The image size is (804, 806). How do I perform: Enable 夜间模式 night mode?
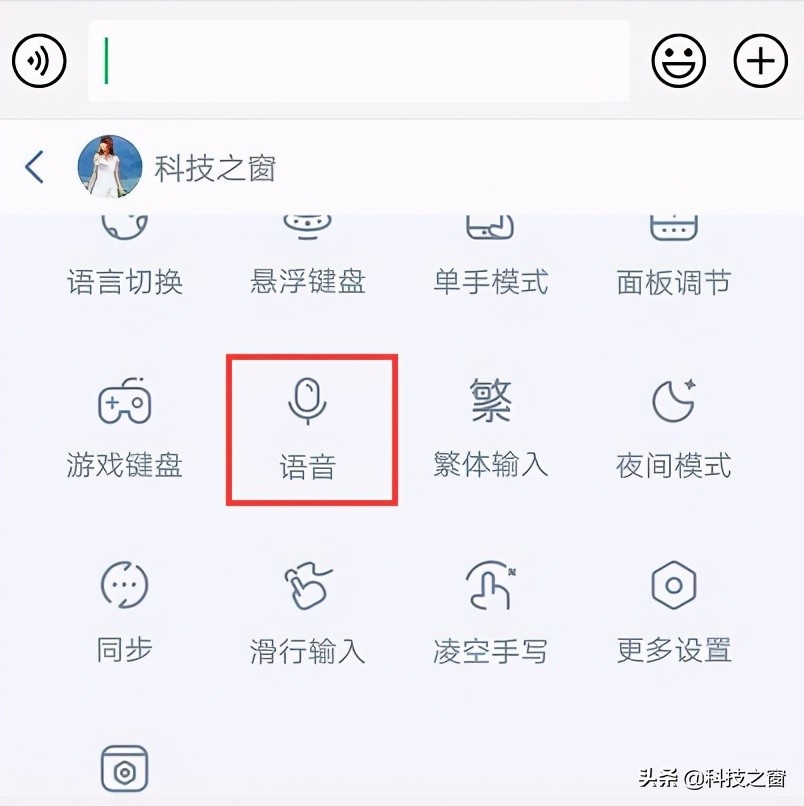673,428
